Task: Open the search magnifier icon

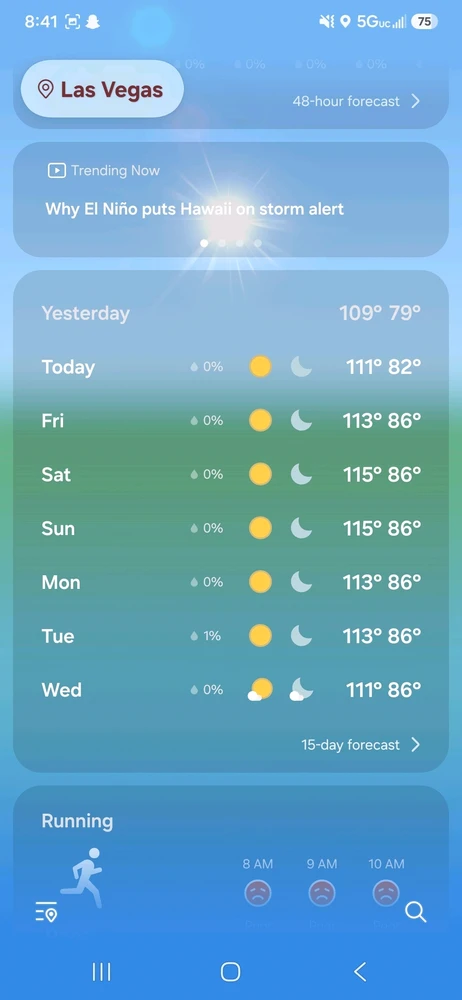Action: (x=415, y=912)
